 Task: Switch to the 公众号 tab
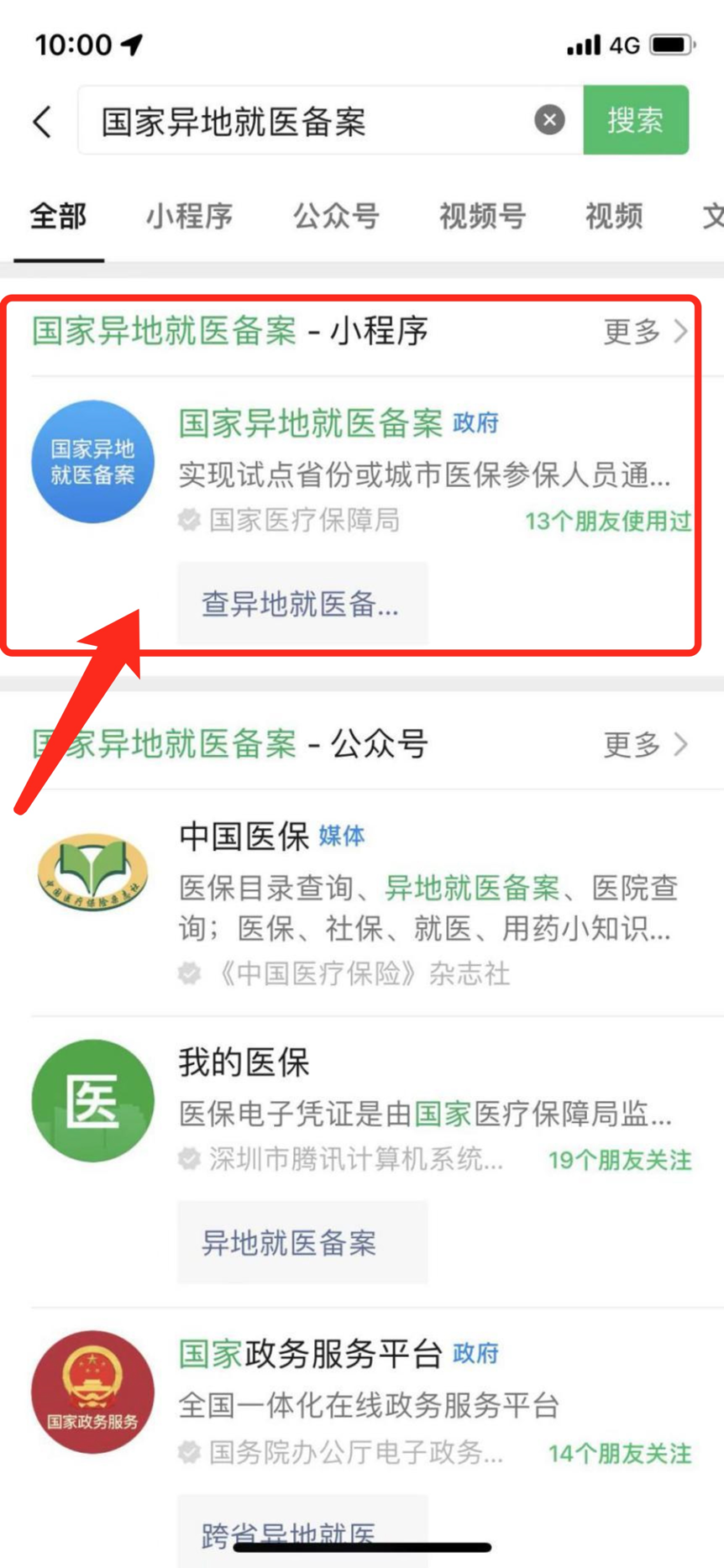point(336,217)
